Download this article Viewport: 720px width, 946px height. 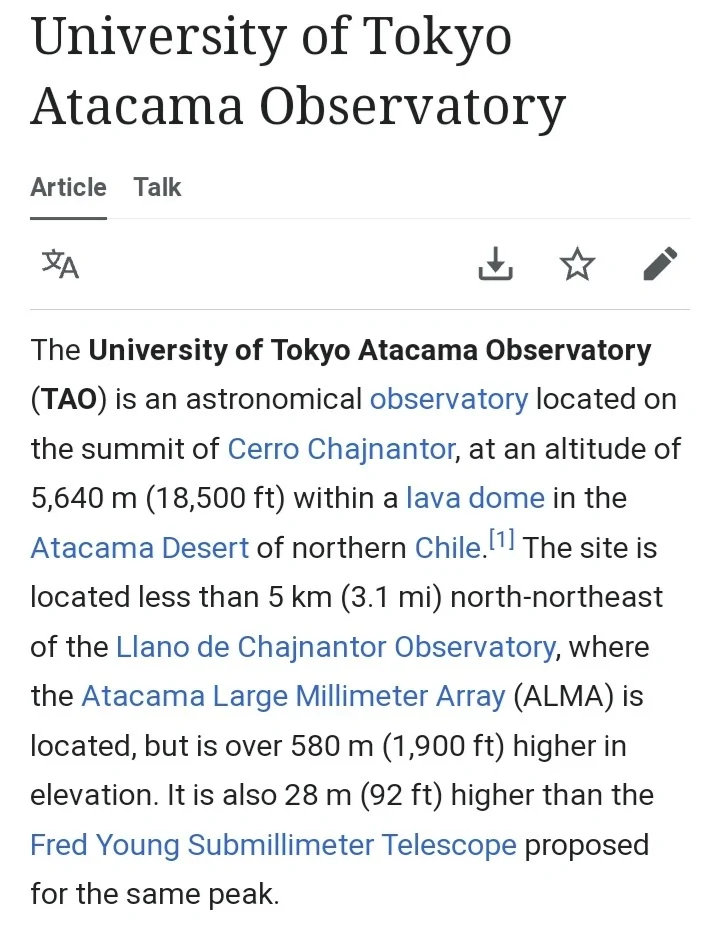[495, 265]
